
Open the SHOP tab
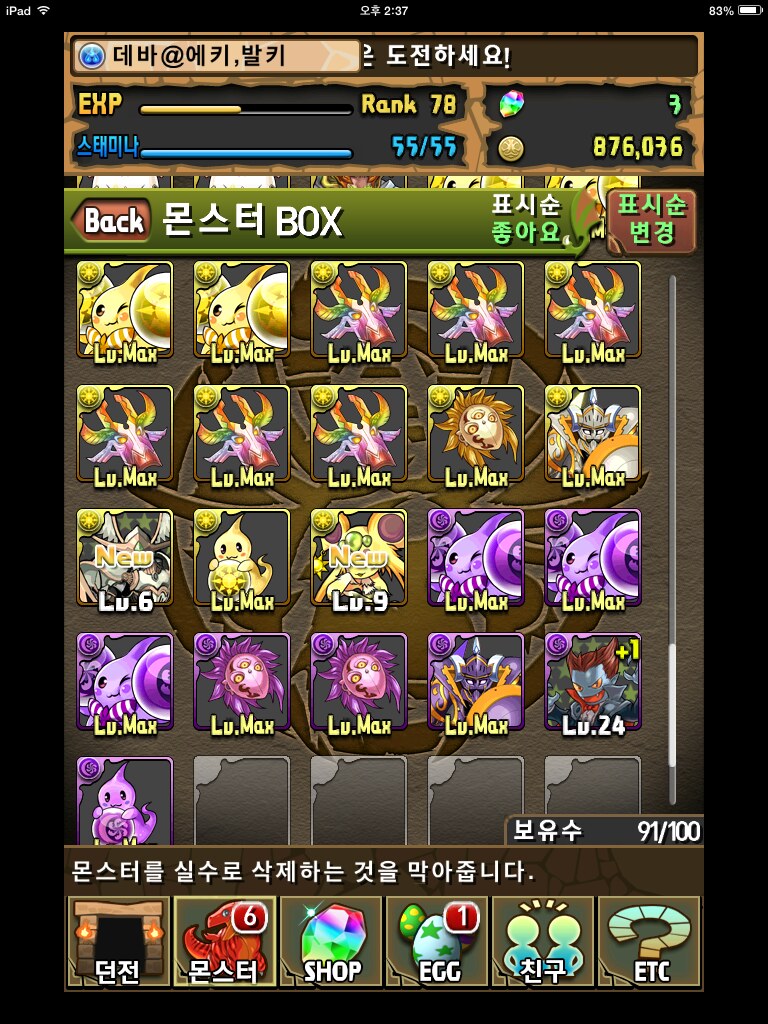[331, 942]
